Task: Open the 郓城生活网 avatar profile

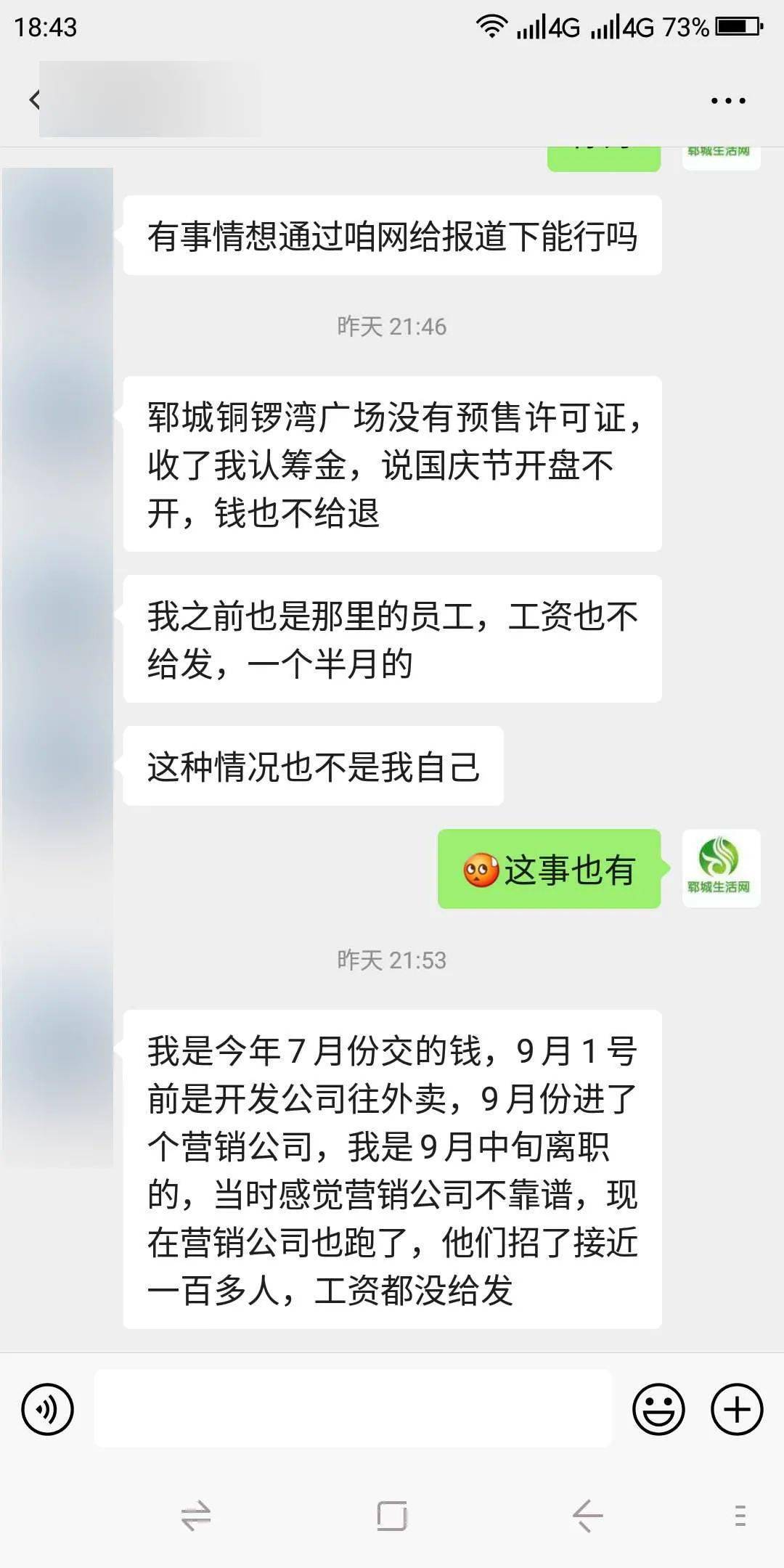Action: (721, 868)
